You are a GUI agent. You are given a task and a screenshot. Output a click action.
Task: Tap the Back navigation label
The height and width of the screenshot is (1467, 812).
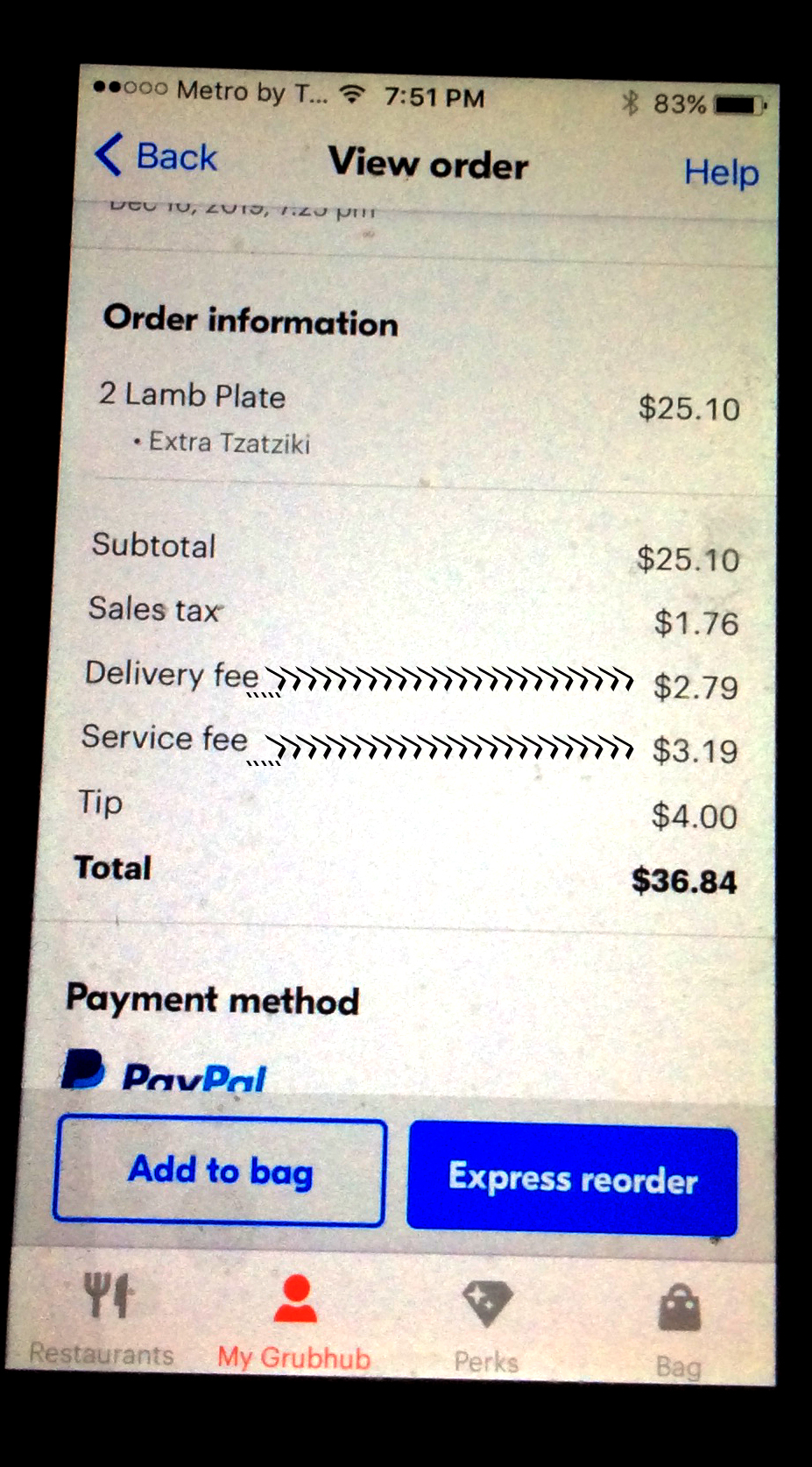tap(175, 157)
